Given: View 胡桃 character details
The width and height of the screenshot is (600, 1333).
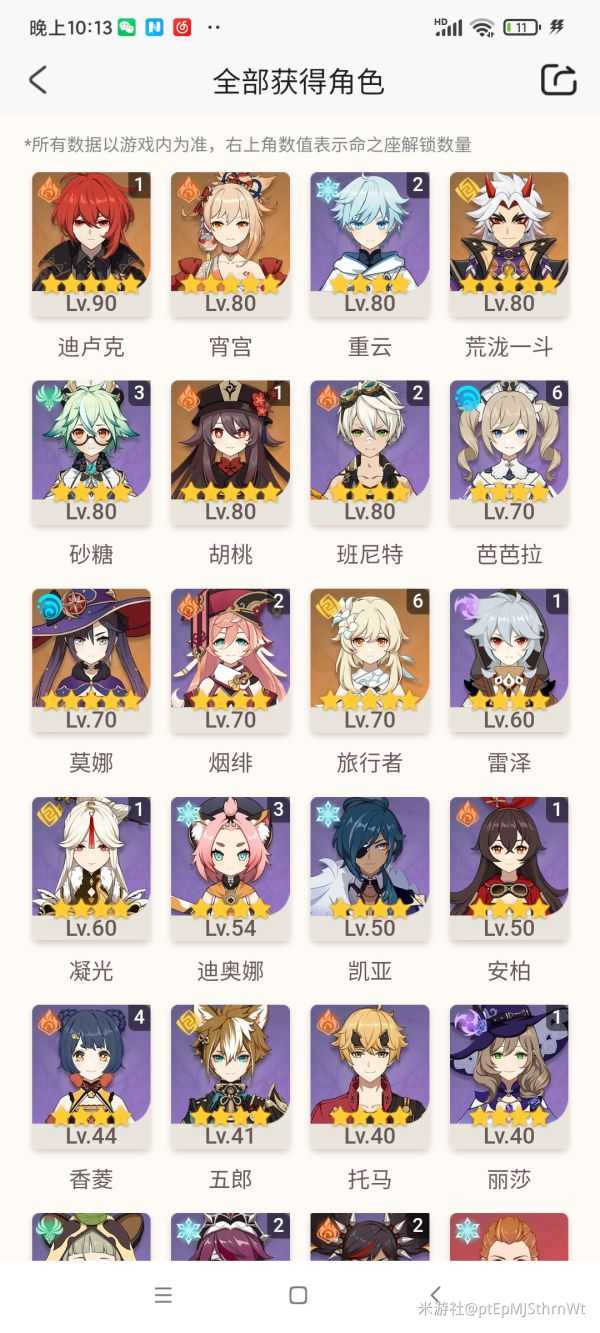Looking at the screenshot, I should (x=230, y=453).
